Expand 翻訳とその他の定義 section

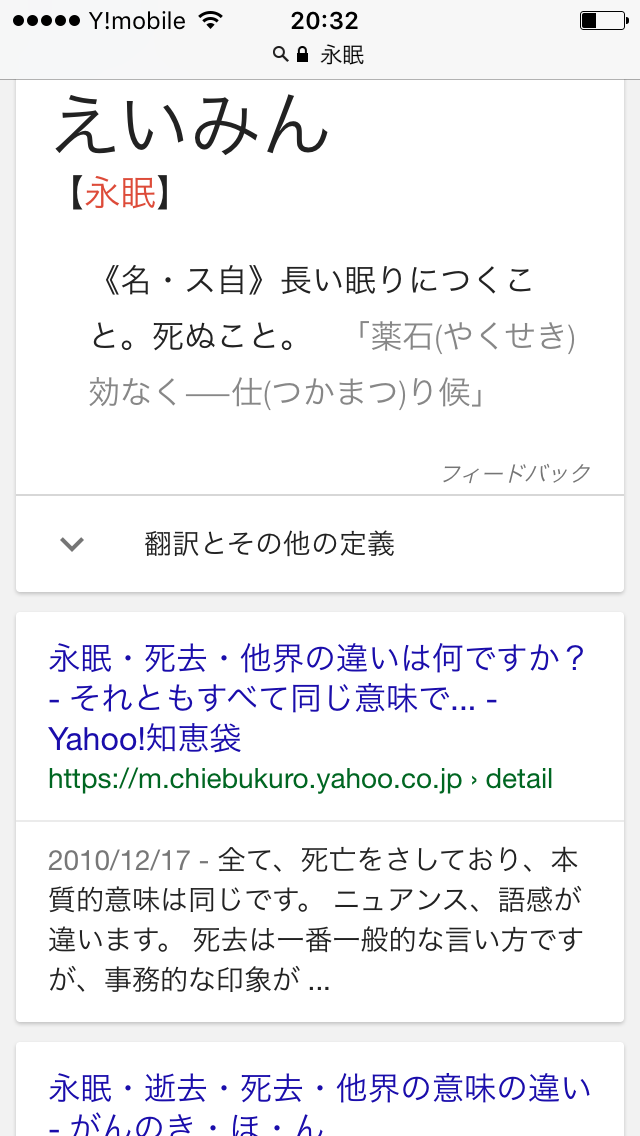pyautogui.click(x=320, y=544)
